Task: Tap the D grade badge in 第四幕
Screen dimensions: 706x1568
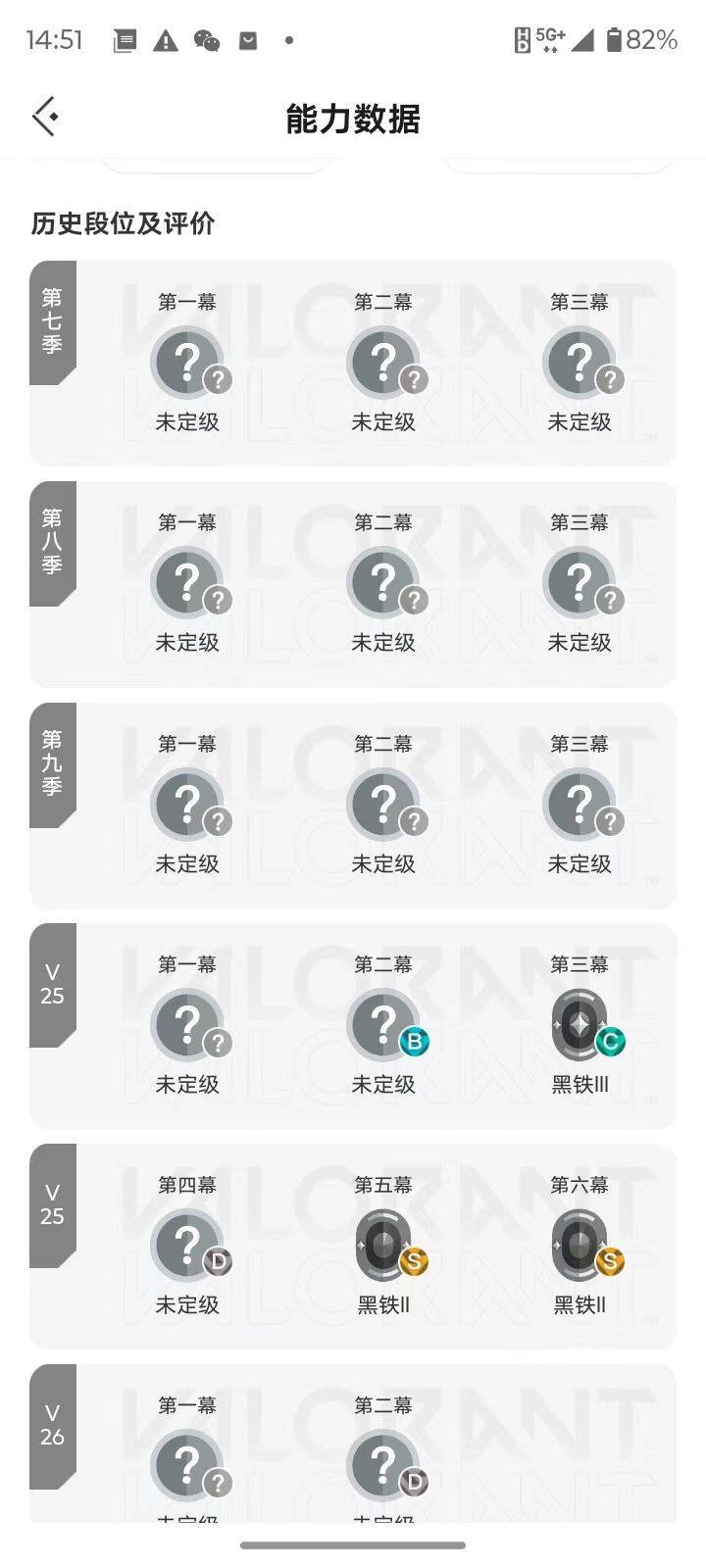Action: click(x=218, y=1263)
